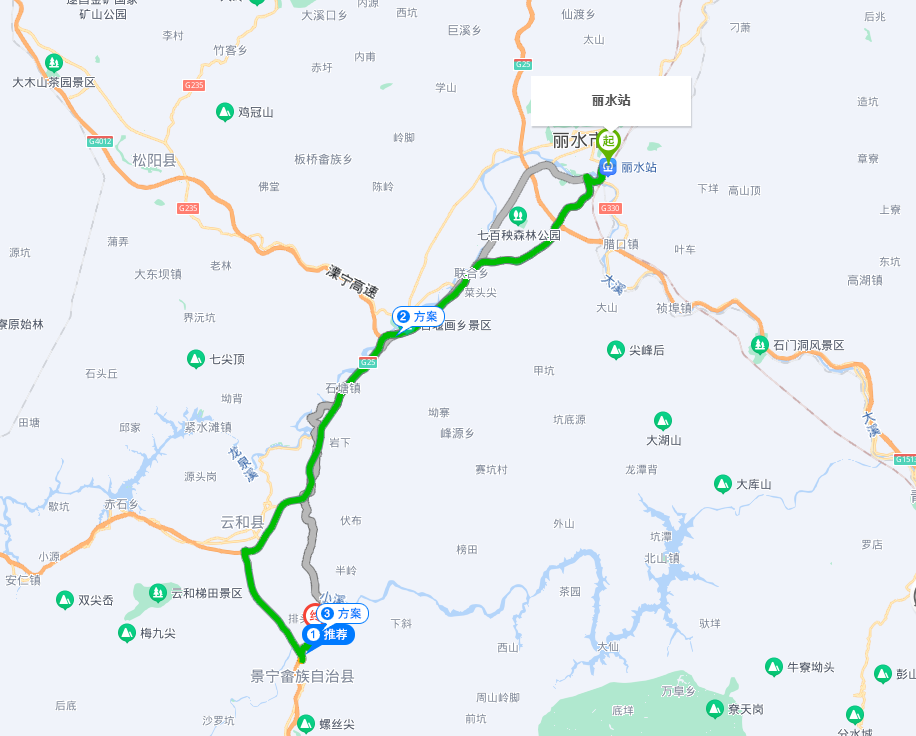Tap the green start marker 起
916x736 pixels.
click(x=608, y=141)
